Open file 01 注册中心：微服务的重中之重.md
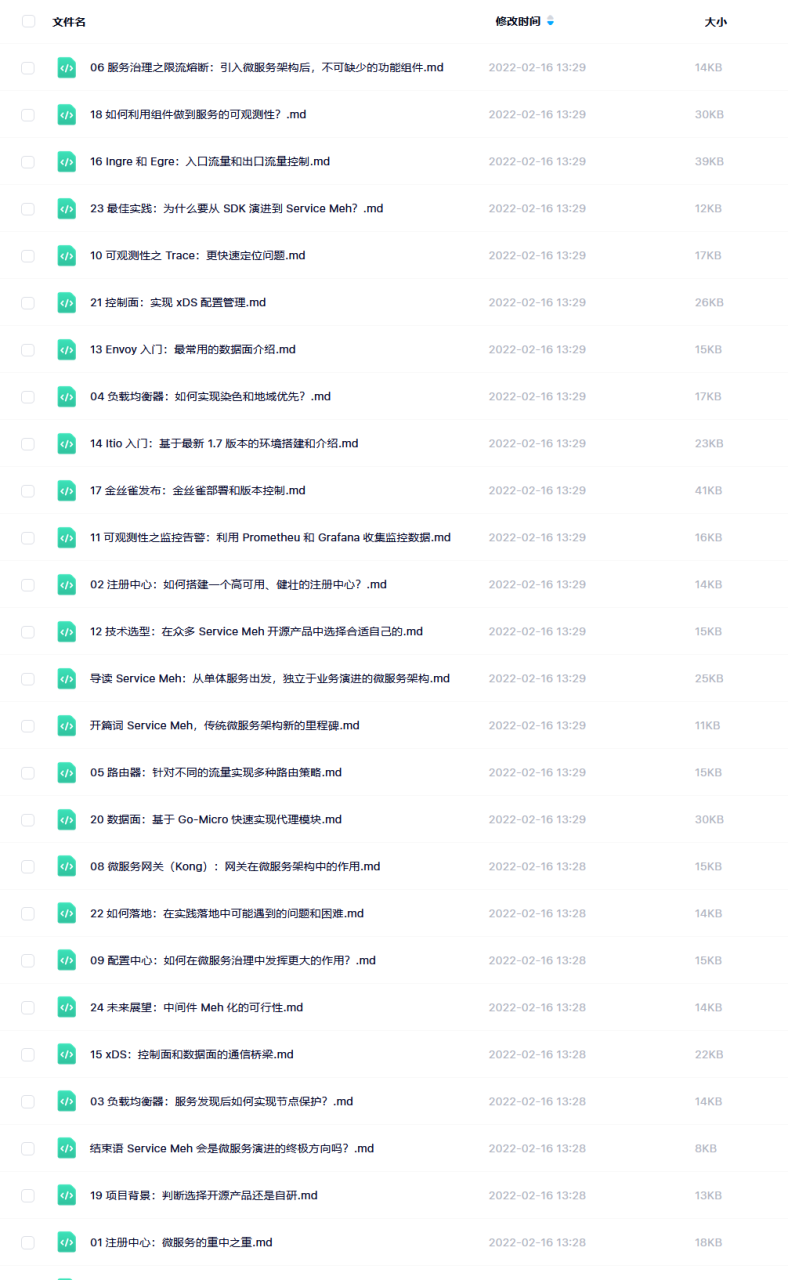This screenshot has height=1280, width=788. (180, 1243)
